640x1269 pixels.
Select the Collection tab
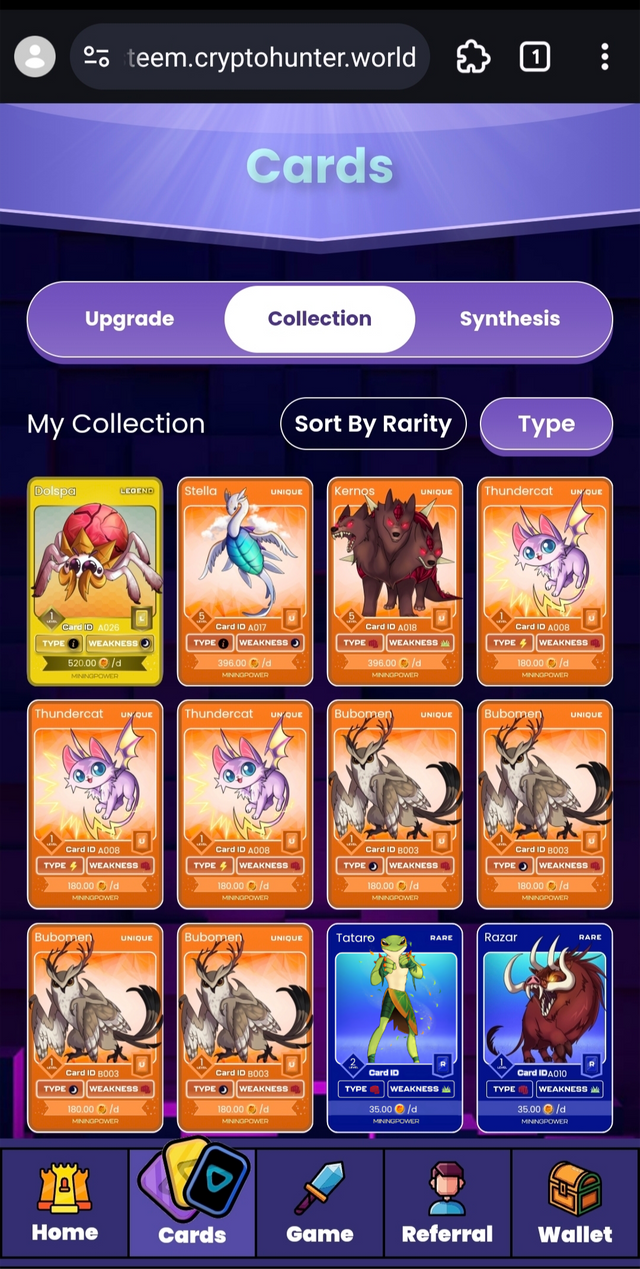(320, 319)
